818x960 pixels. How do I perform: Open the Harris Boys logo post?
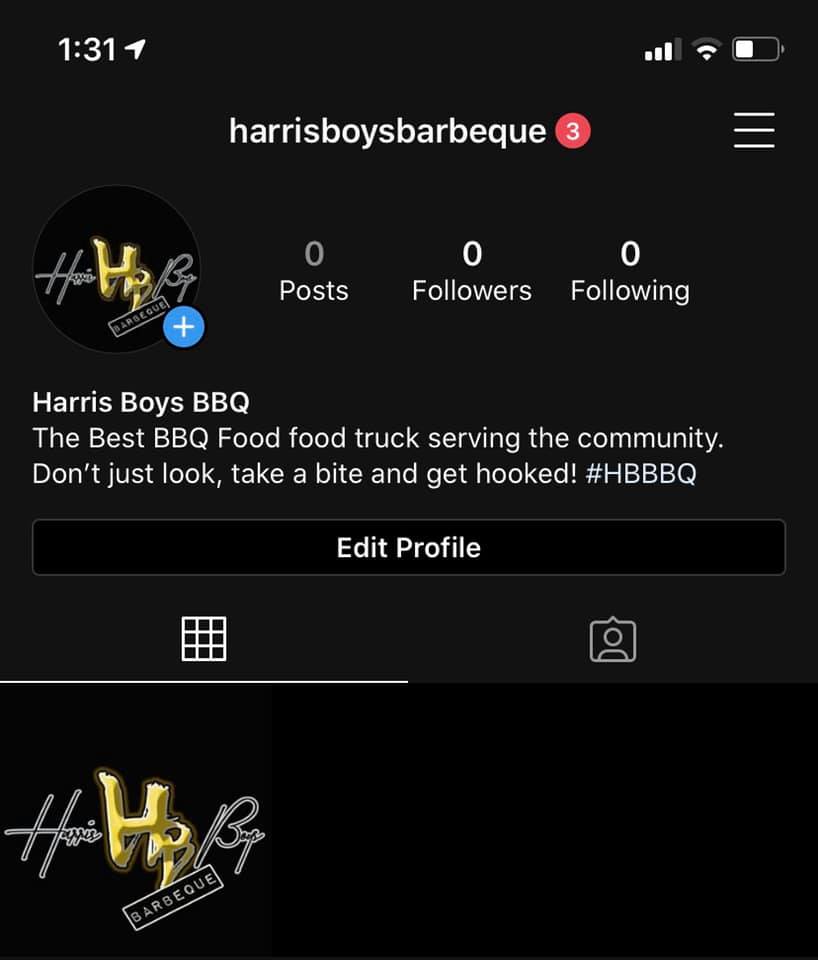tap(136, 820)
